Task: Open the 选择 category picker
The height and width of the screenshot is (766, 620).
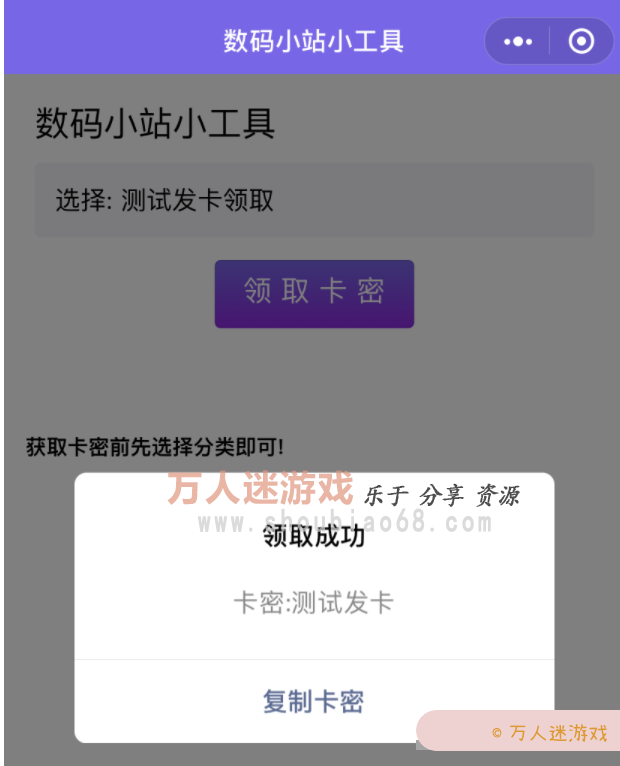Action: (314, 200)
